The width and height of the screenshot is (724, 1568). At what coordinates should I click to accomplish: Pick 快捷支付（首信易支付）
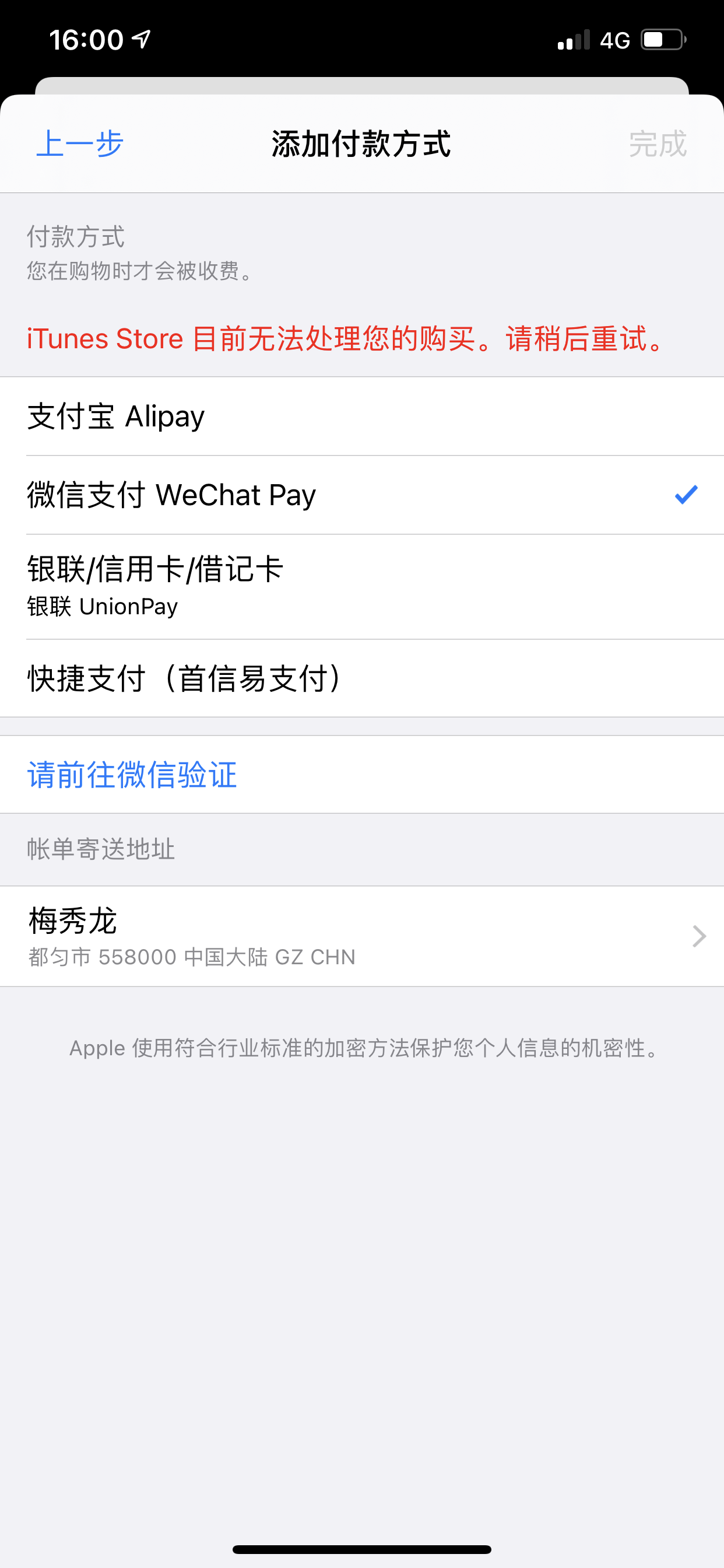pyautogui.click(x=362, y=678)
